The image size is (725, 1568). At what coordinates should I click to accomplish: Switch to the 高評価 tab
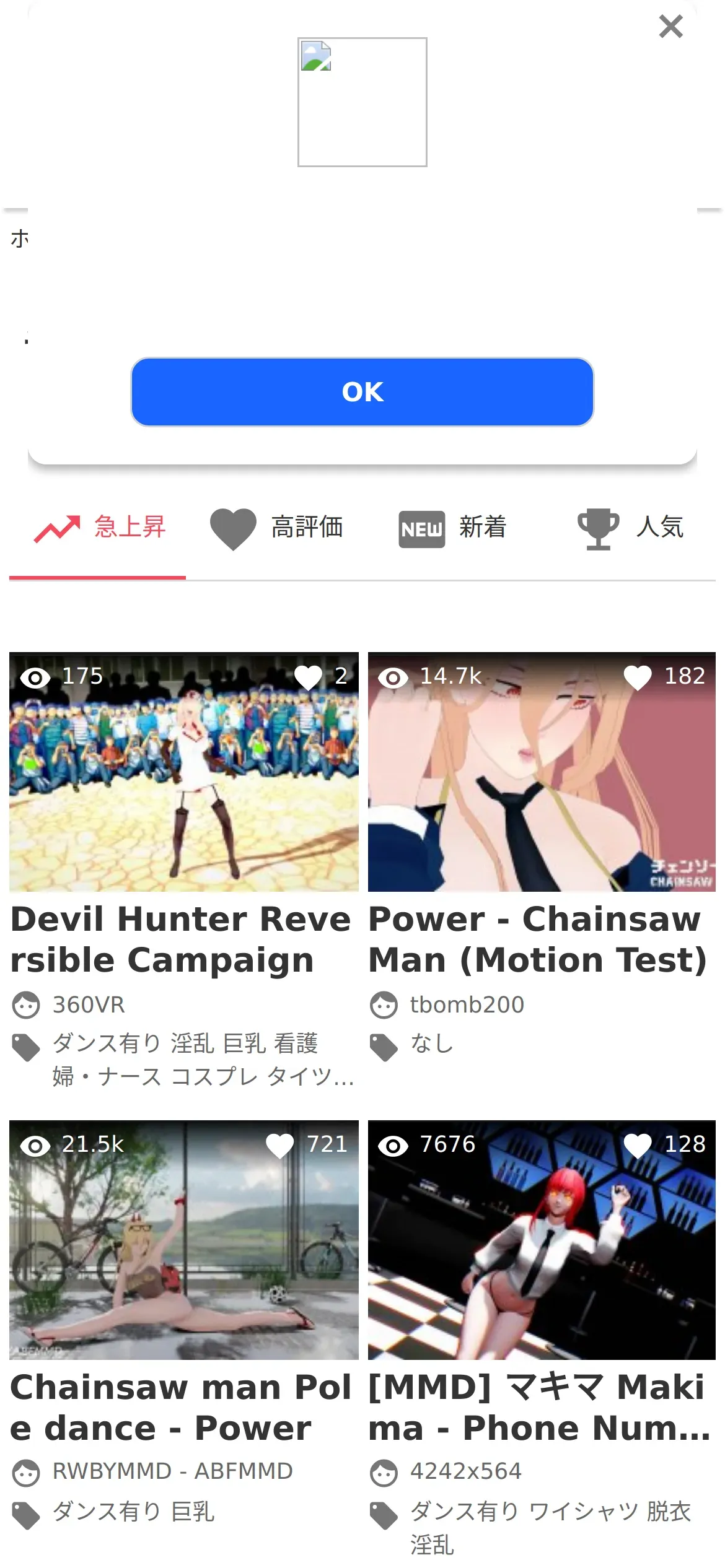tap(276, 528)
